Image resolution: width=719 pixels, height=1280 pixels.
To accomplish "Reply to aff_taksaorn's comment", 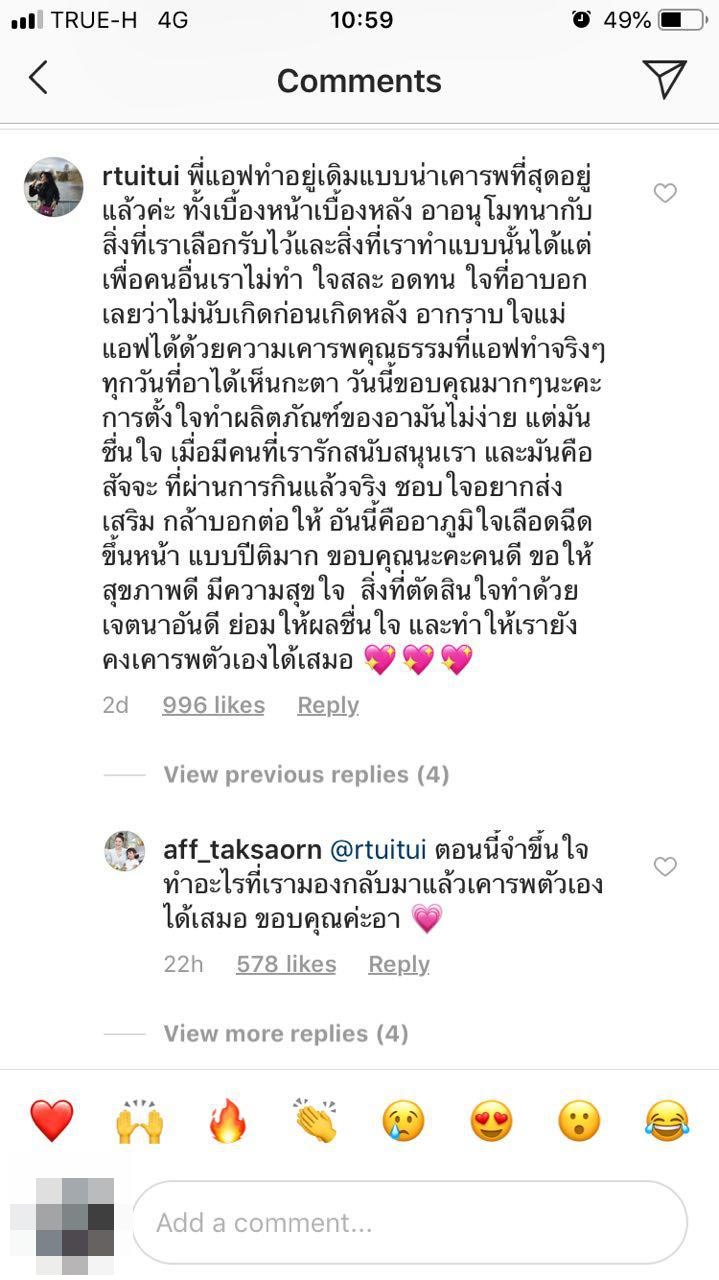I will (399, 964).
